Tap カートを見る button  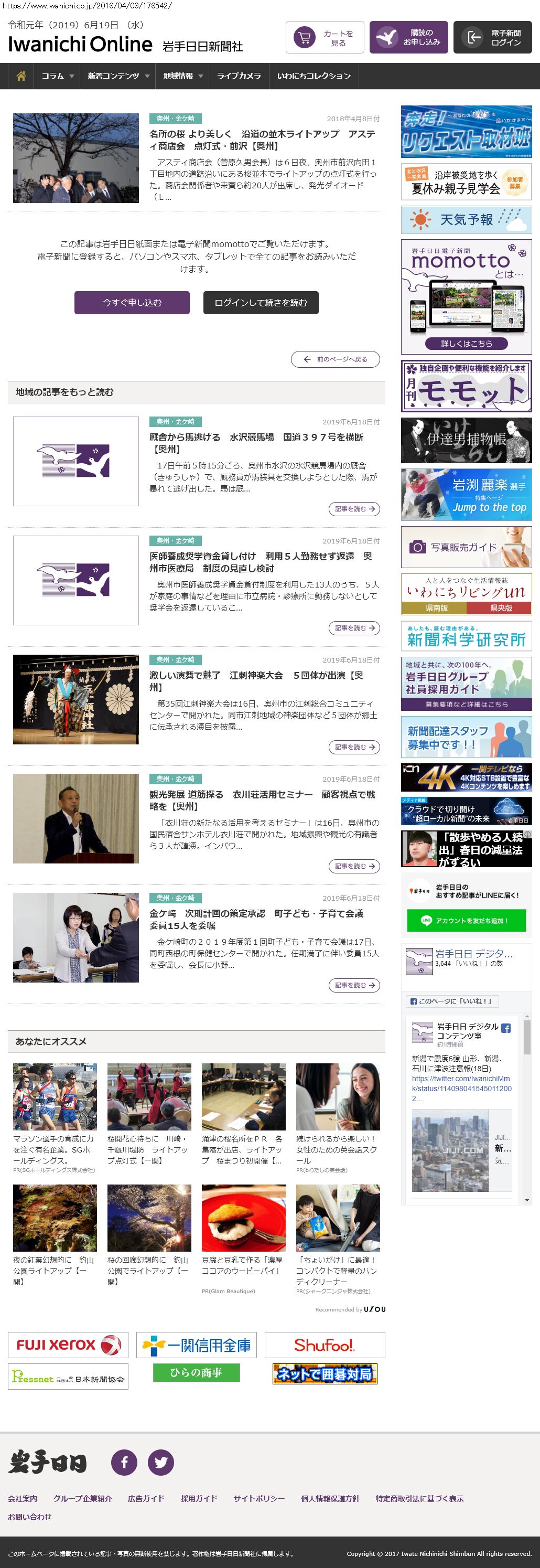(325, 38)
